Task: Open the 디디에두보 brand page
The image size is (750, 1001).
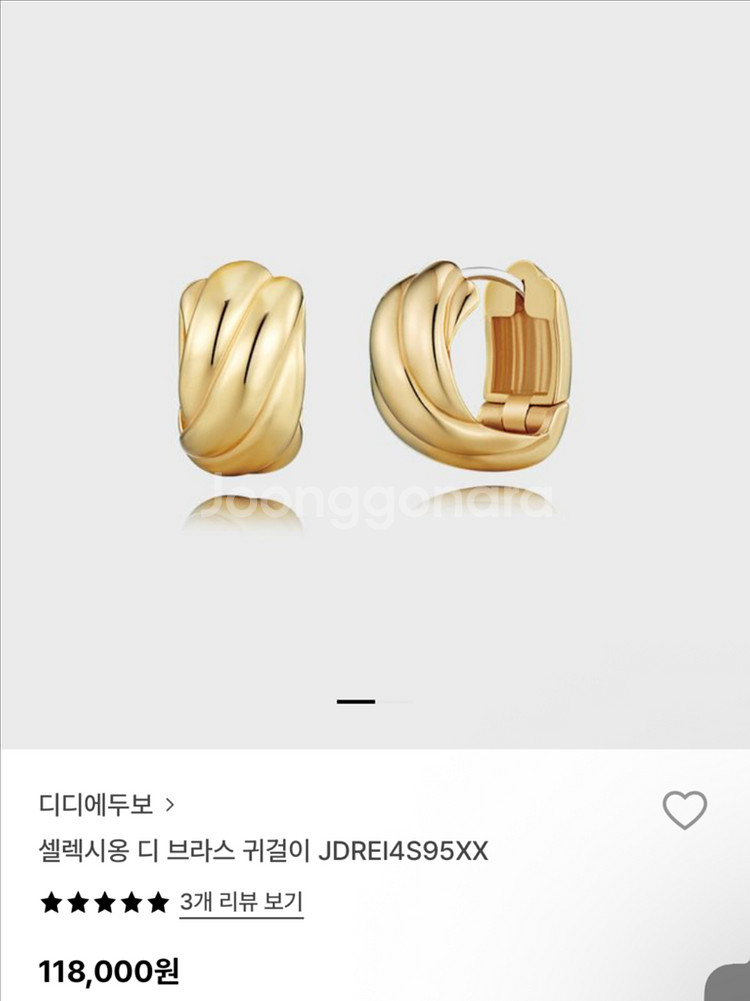Action: tap(106, 804)
